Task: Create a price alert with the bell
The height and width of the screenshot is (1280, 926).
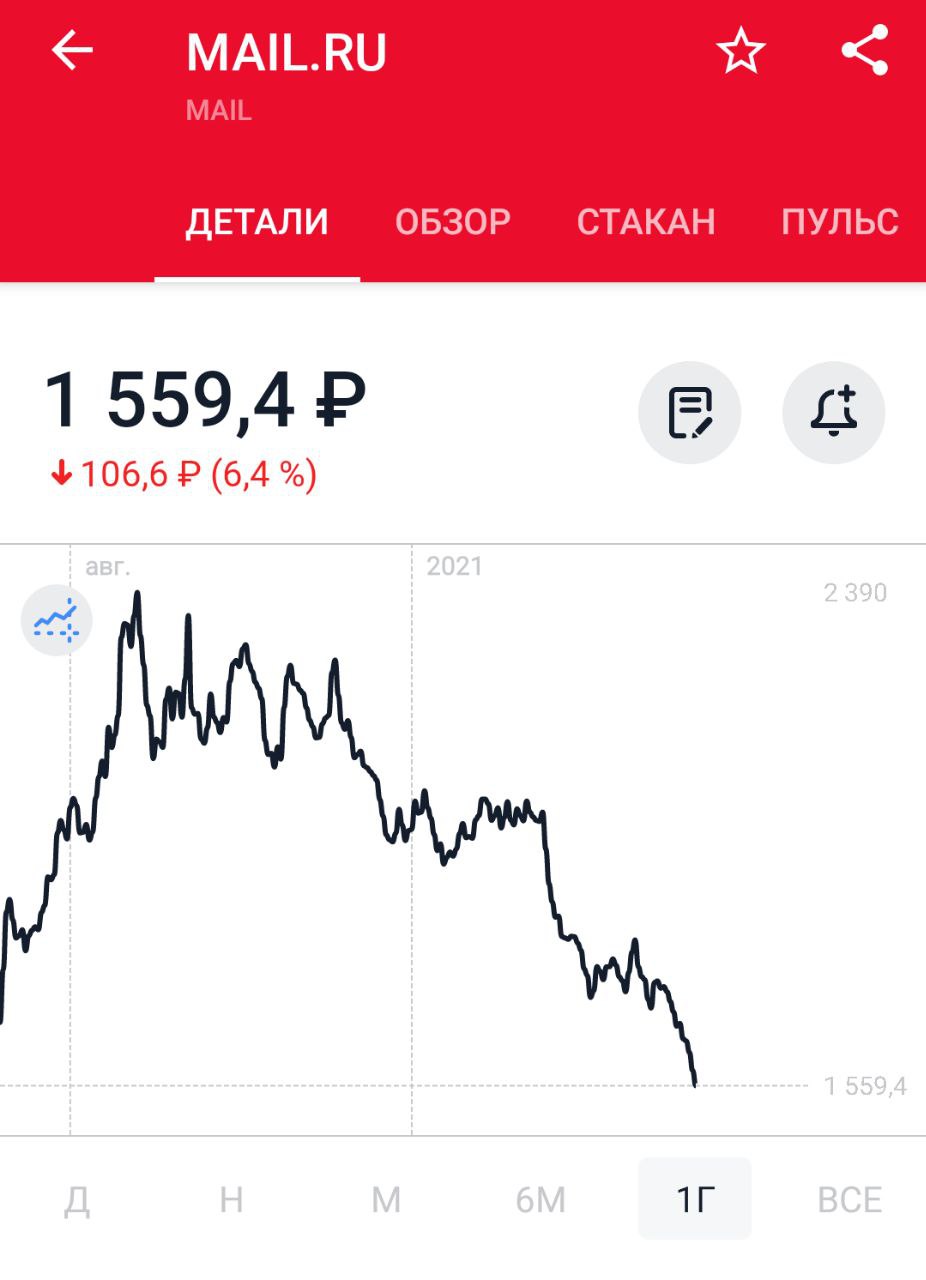Action: tap(833, 413)
